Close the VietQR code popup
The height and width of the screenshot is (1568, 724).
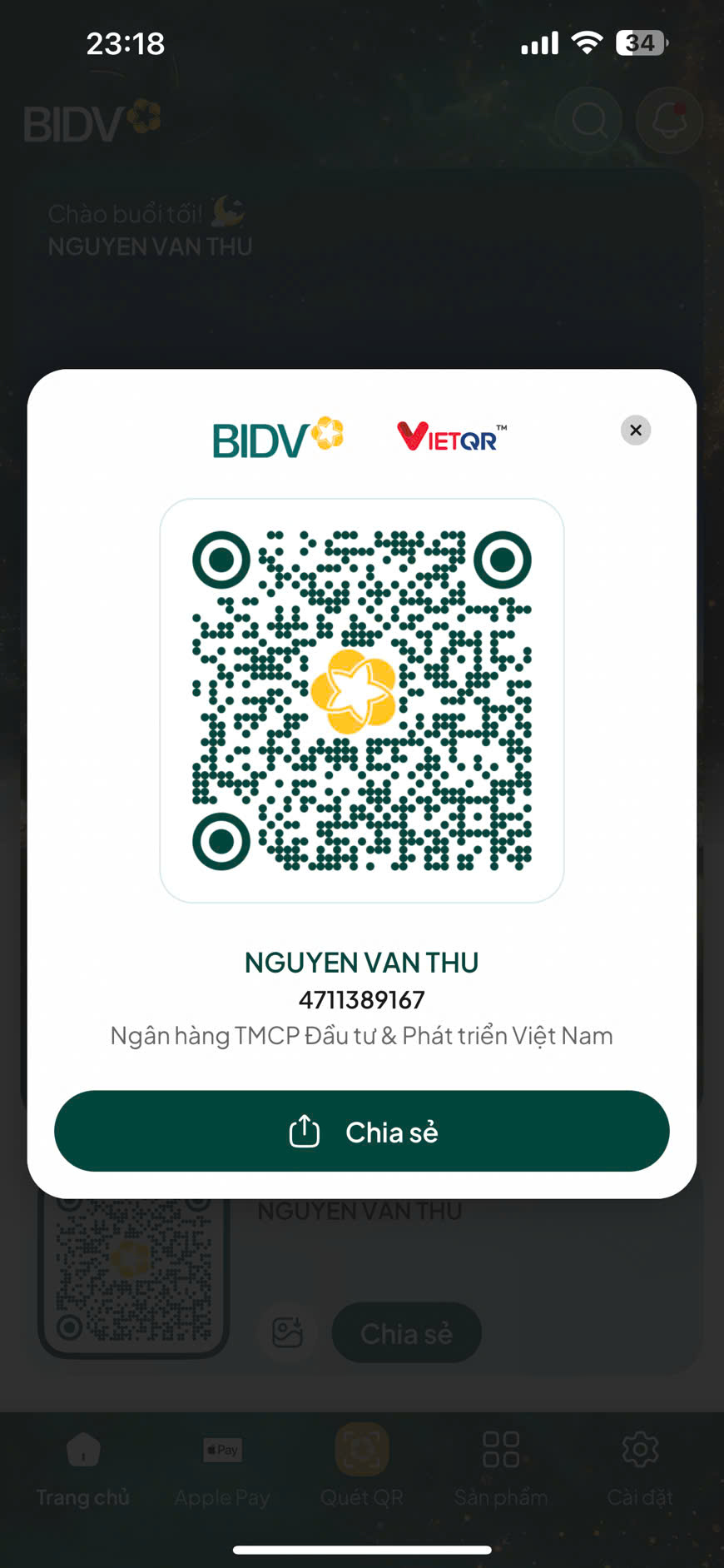[x=636, y=430]
